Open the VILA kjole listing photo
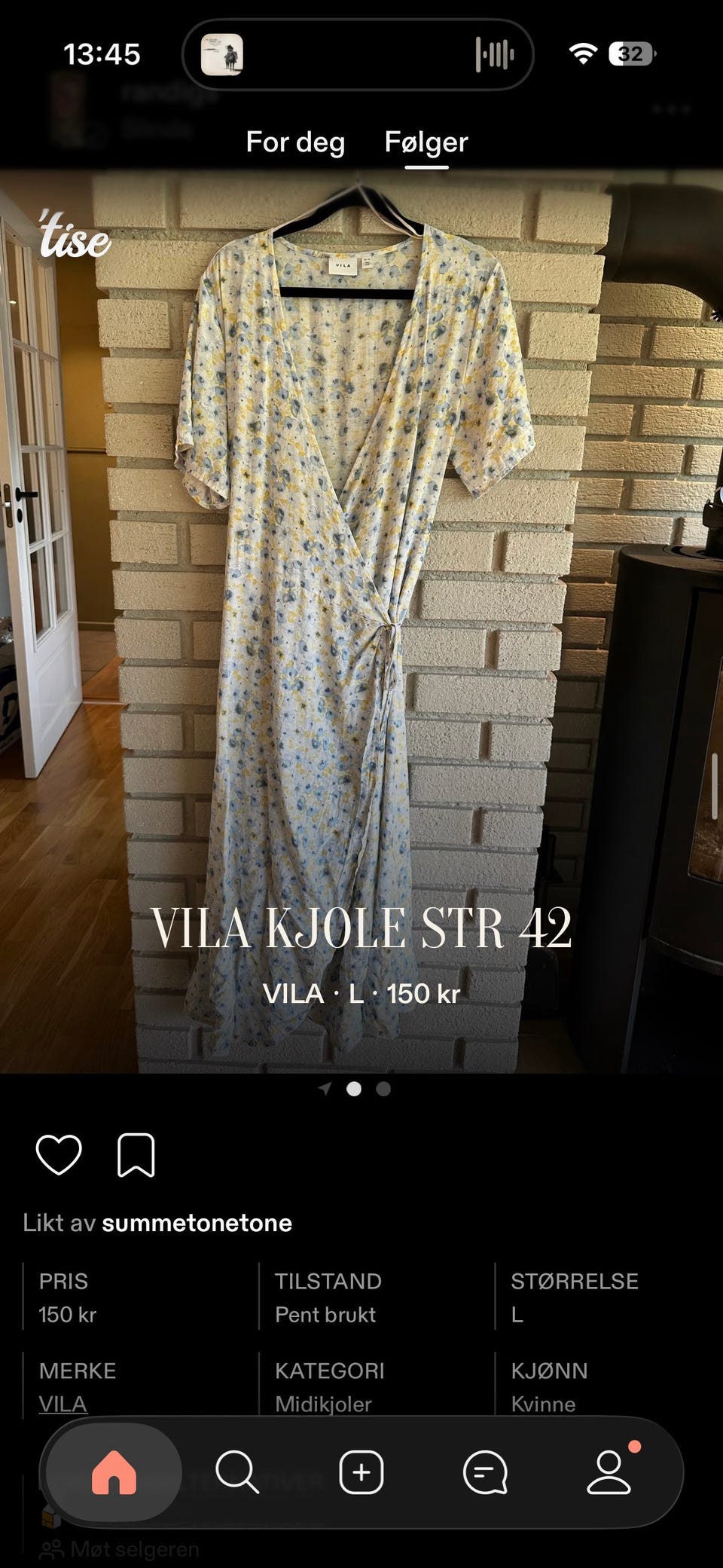Viewport: 723px width, 1568px height. (361, 621)
